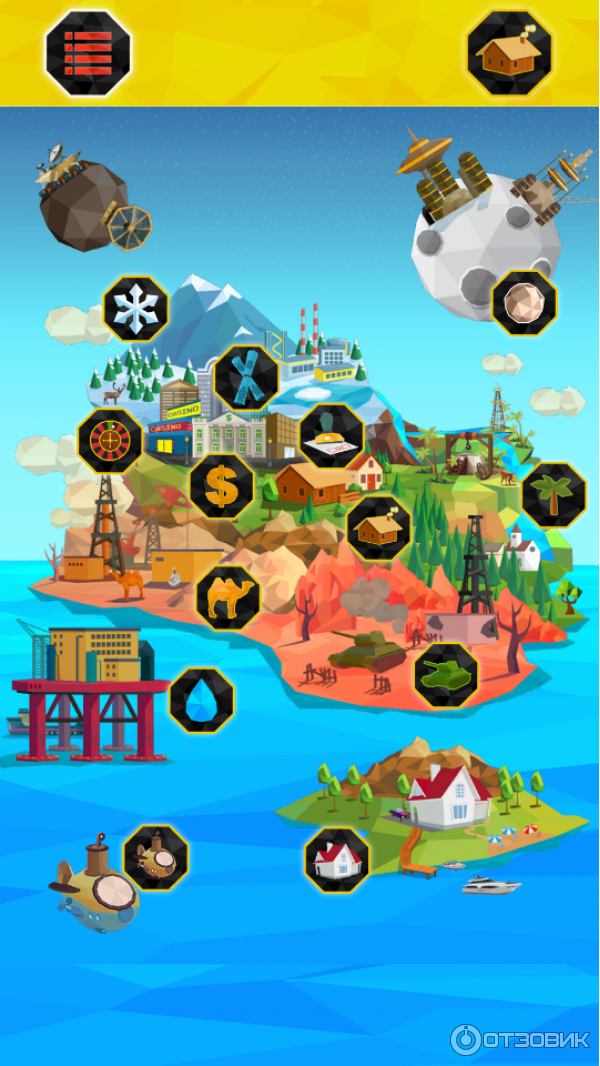This screenshot has width=600, height=1066.
Task: Open the villa house icon
Action: [337, 860]
